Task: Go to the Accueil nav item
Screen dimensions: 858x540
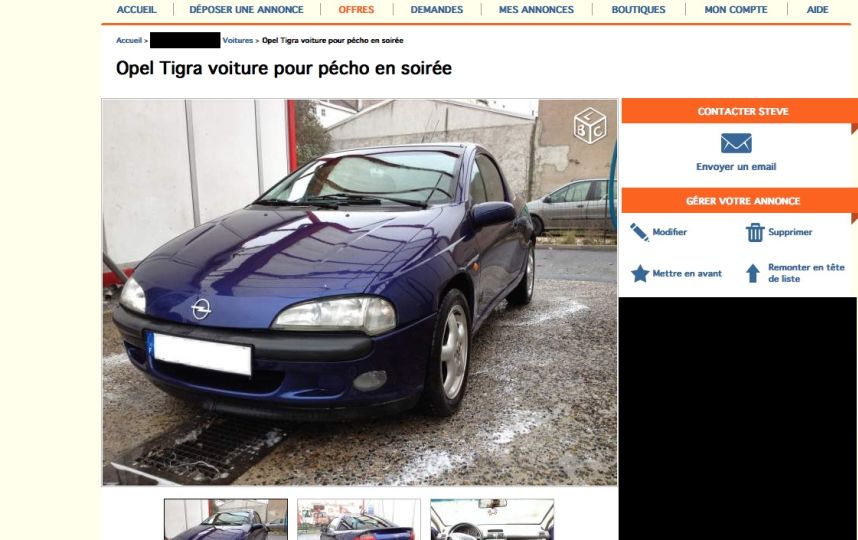Action: (x=136, y=10)
